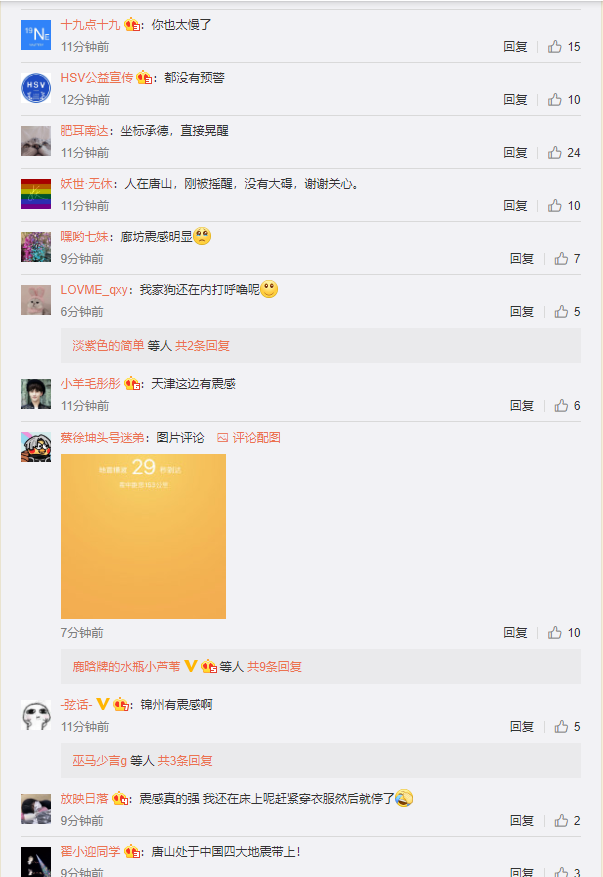This screenshot has width=603, height=877.
Task: Reply to -弦话-'s comment
Action: pyautogui.click(x=522, y=726)
